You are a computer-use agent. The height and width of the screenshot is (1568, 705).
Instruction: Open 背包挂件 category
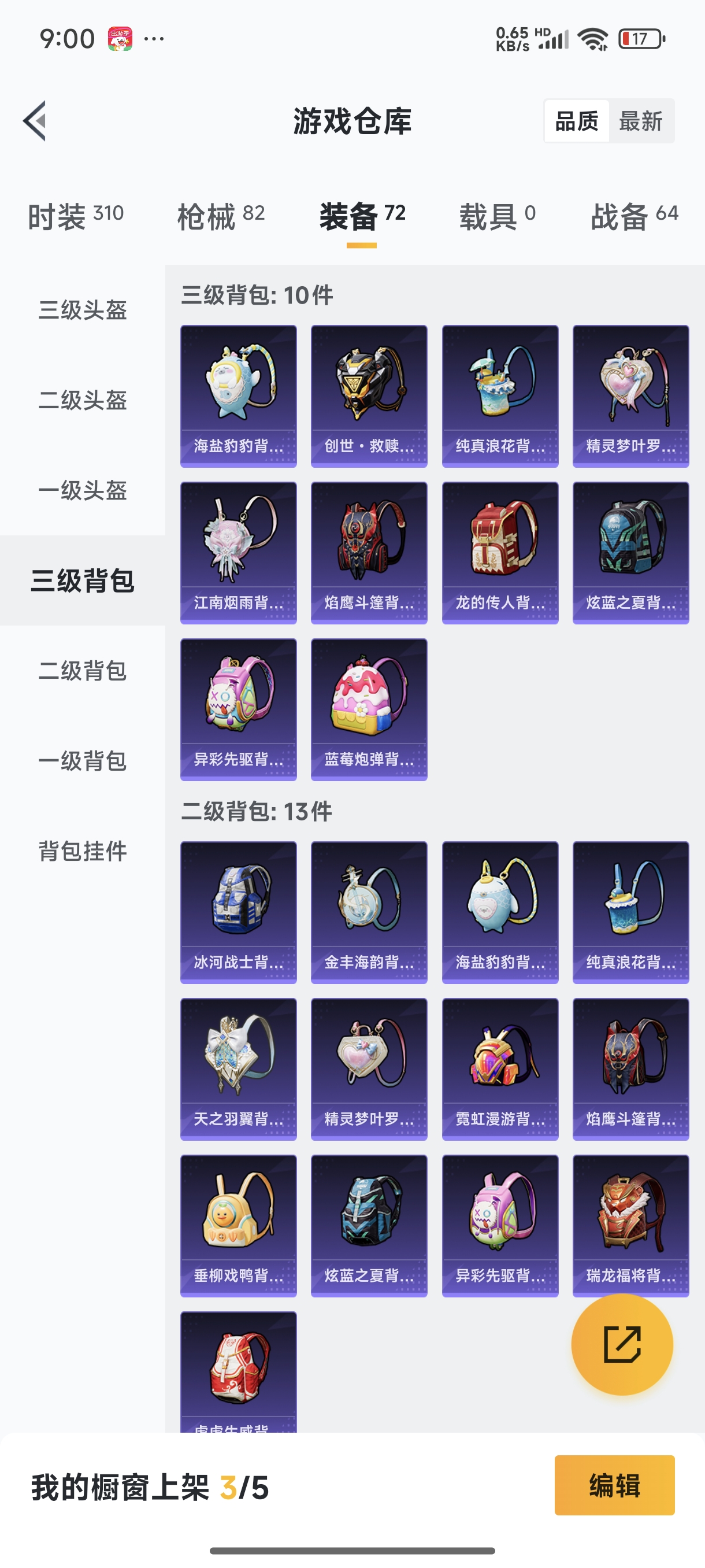click(83, 850)
